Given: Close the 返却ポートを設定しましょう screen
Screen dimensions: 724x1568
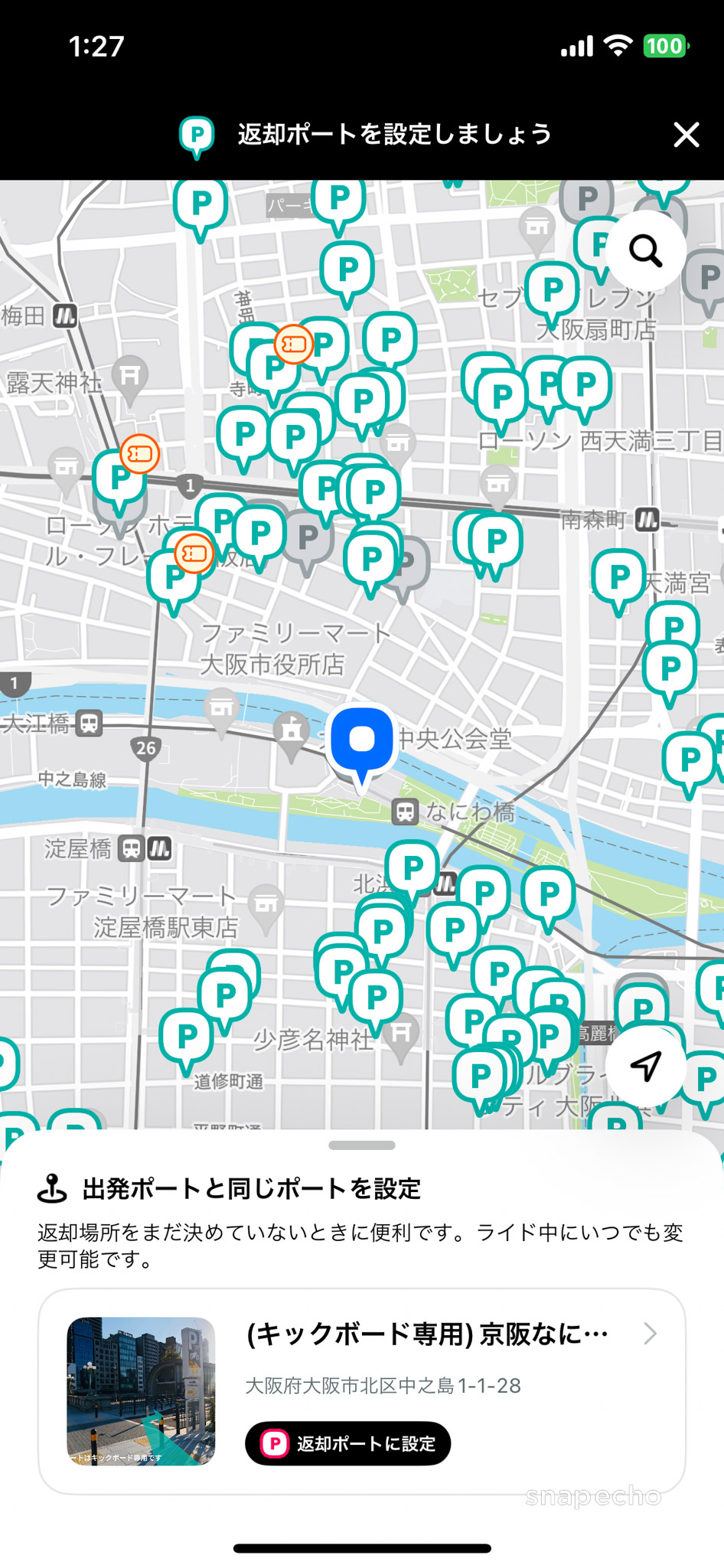Looking at the screenshot, I should point(686,135).
